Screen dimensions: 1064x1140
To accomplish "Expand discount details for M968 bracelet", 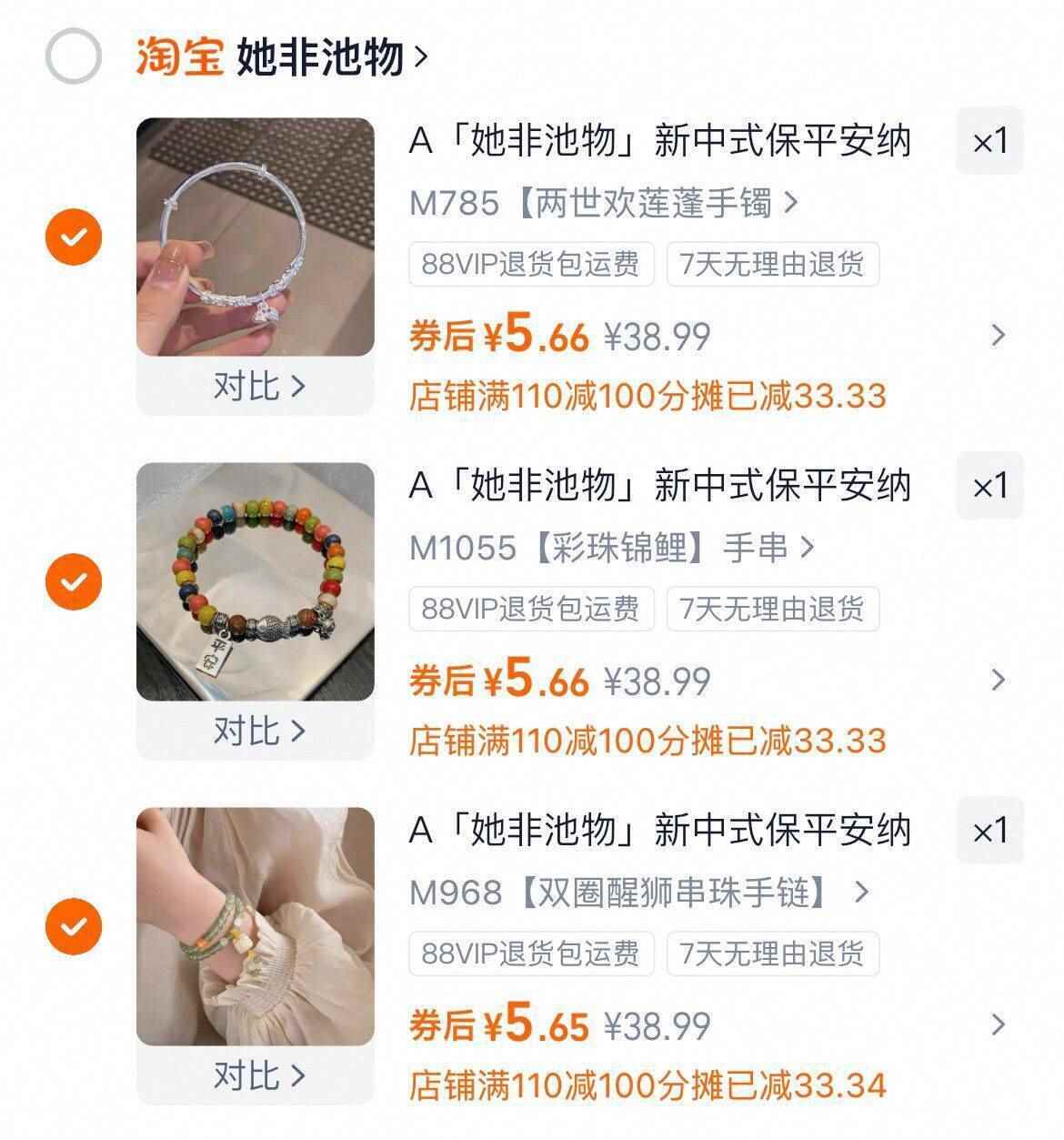I will (998, 1025).
